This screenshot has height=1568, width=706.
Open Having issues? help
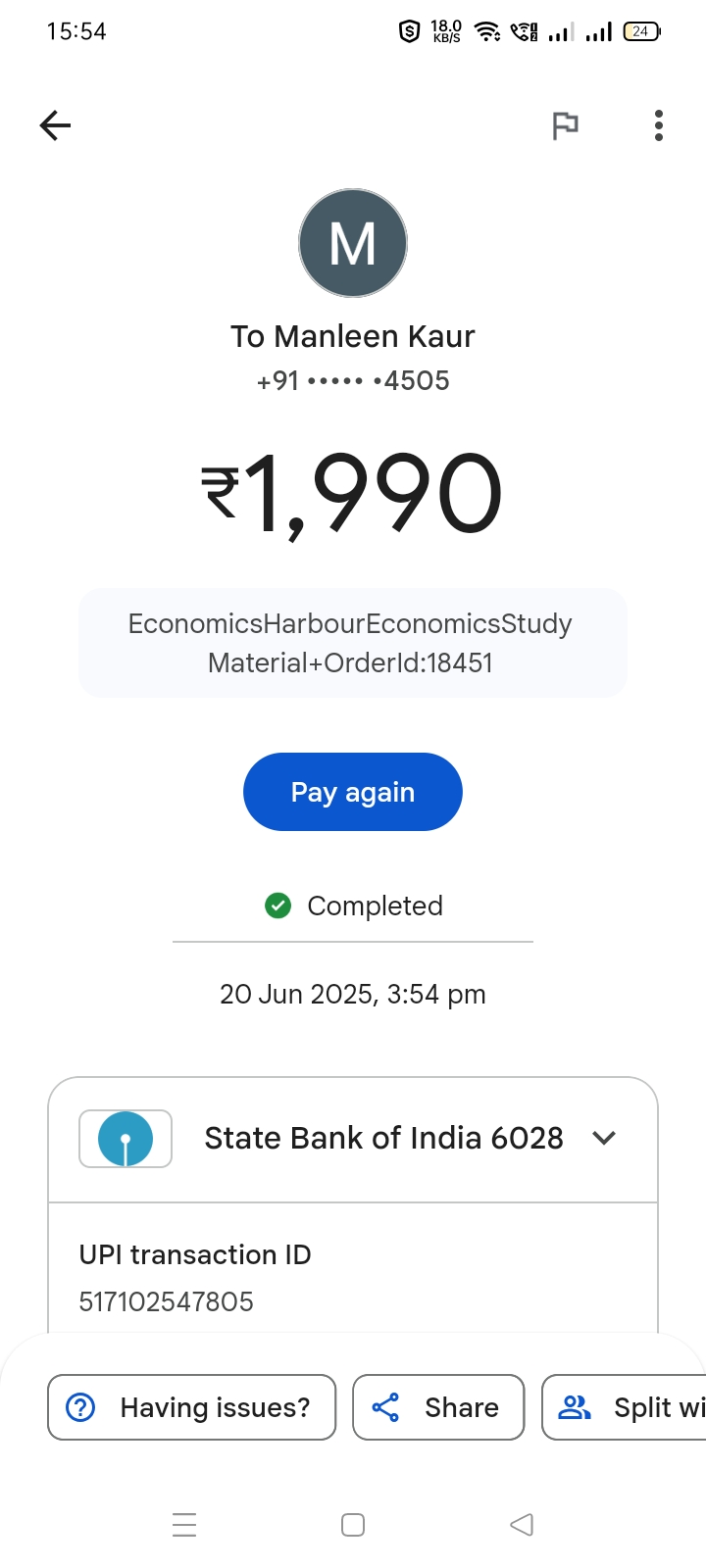[x=192, y=1407]
